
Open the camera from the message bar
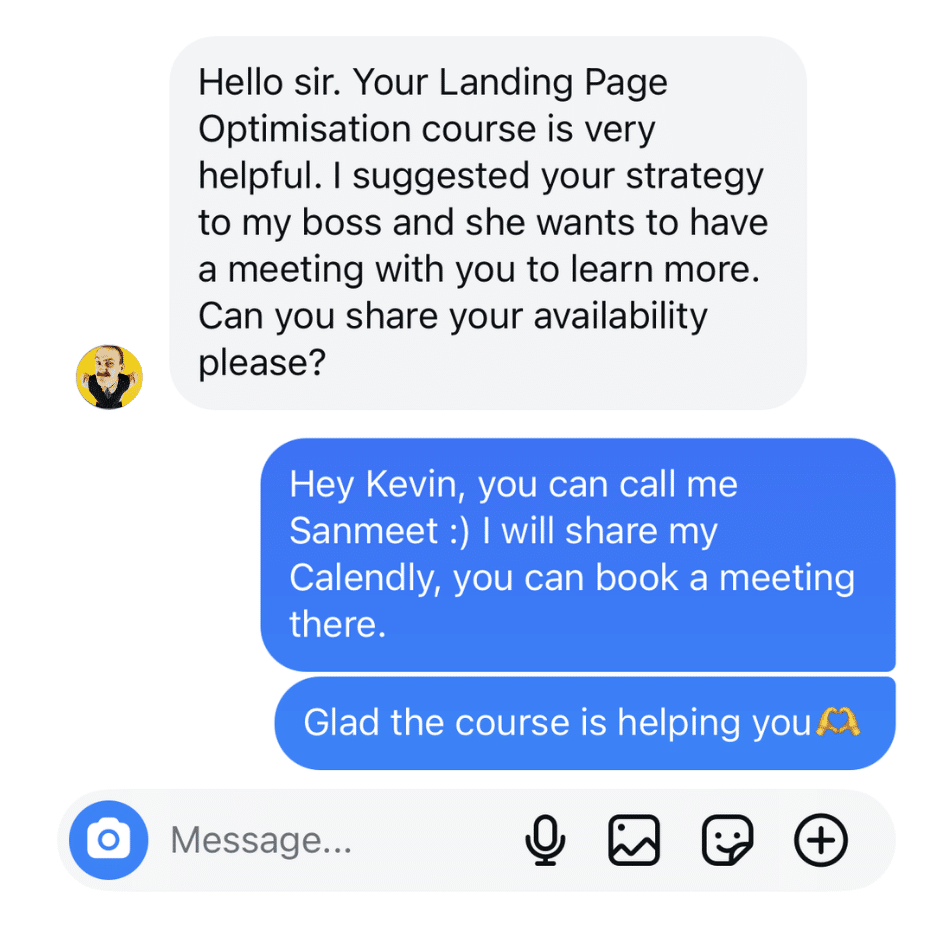click(108, 840)
